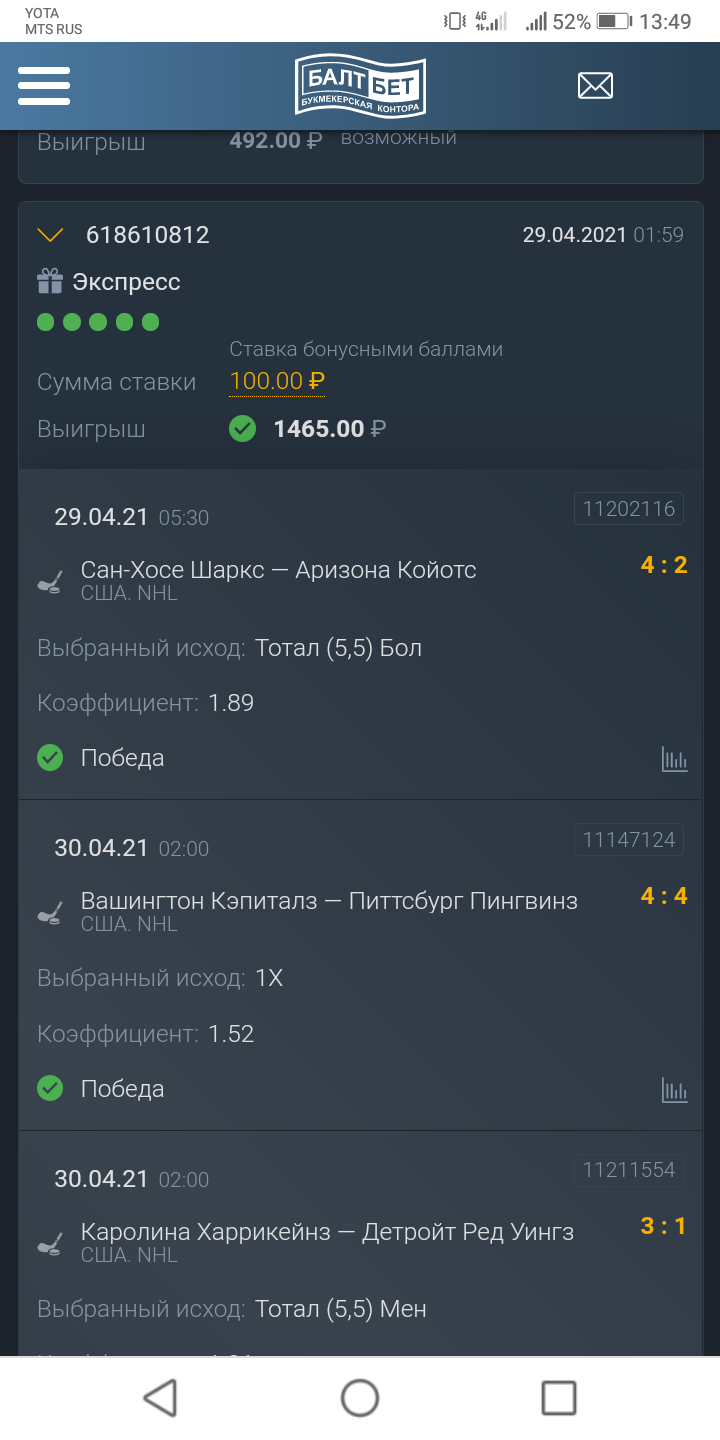Go to the home screen with the home button
The width and height of the screenshot is (720, 1440).
coord(360,1397)
